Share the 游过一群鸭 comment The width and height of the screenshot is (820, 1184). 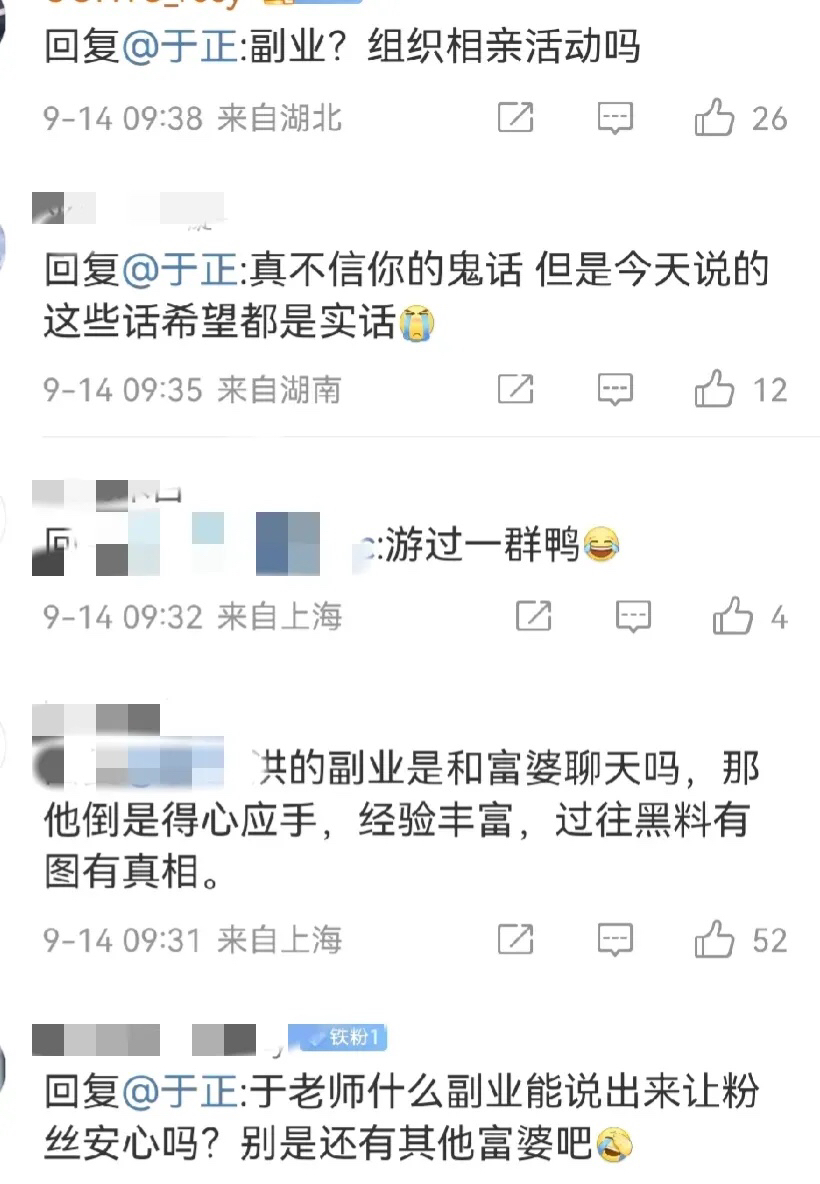(x=533, y=617)
